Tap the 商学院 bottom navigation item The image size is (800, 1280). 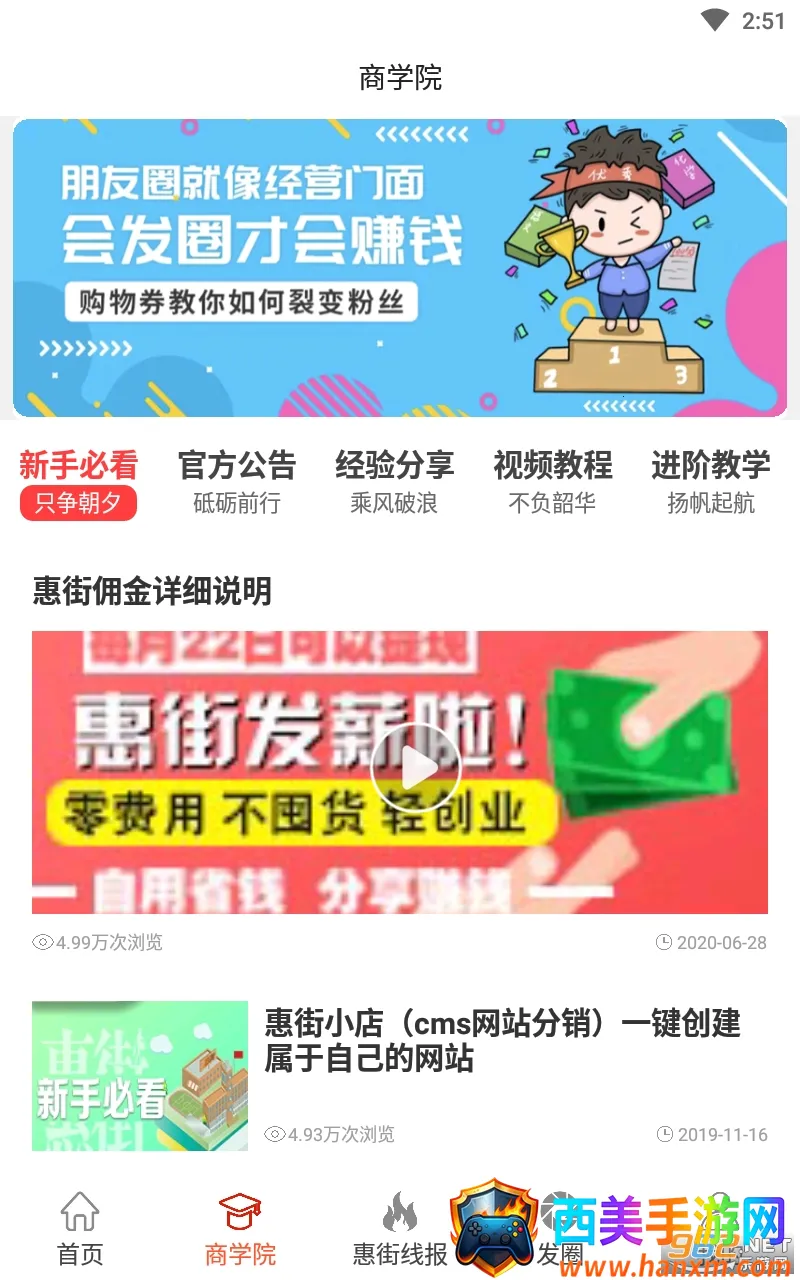click(240, 1228)
